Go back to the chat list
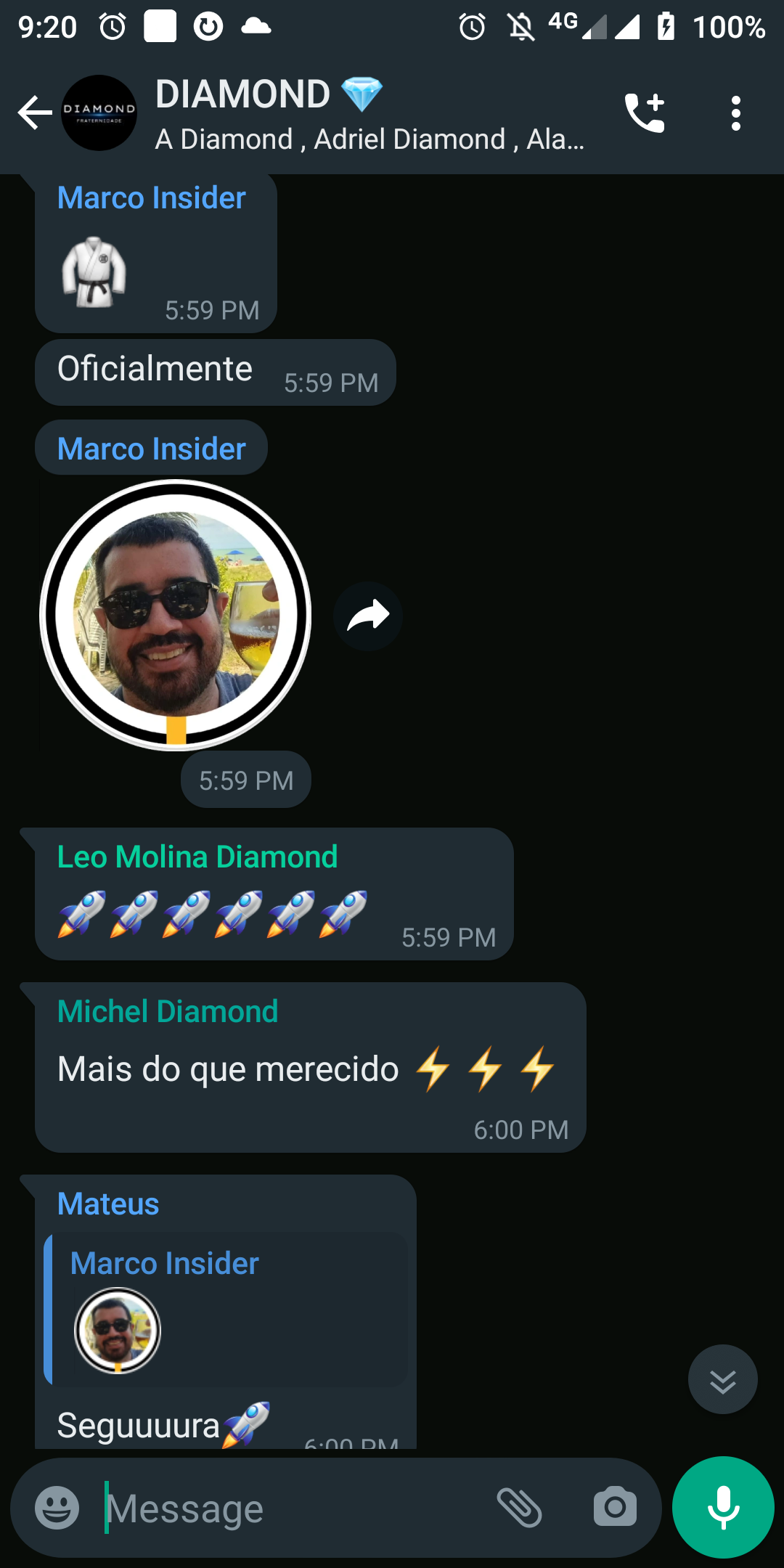Viewport: 784px width, 1568px height. [x=34, y=113]
